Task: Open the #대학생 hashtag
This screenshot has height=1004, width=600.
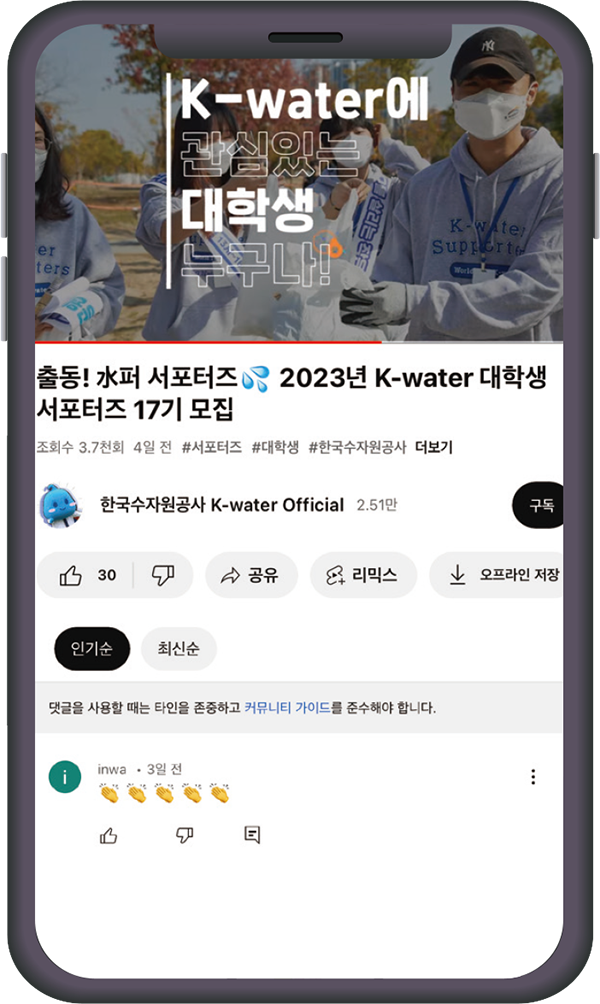Action: pyautogui.click(x=275, y=447)
